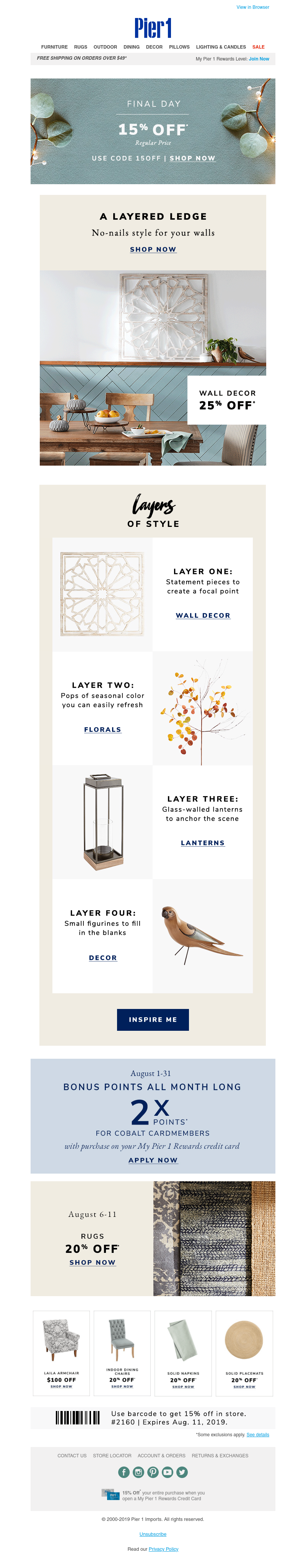This screenshot has height=1568, width=306.
Task: Select the FURNITURE category in the menu
Action: (54, 47)
